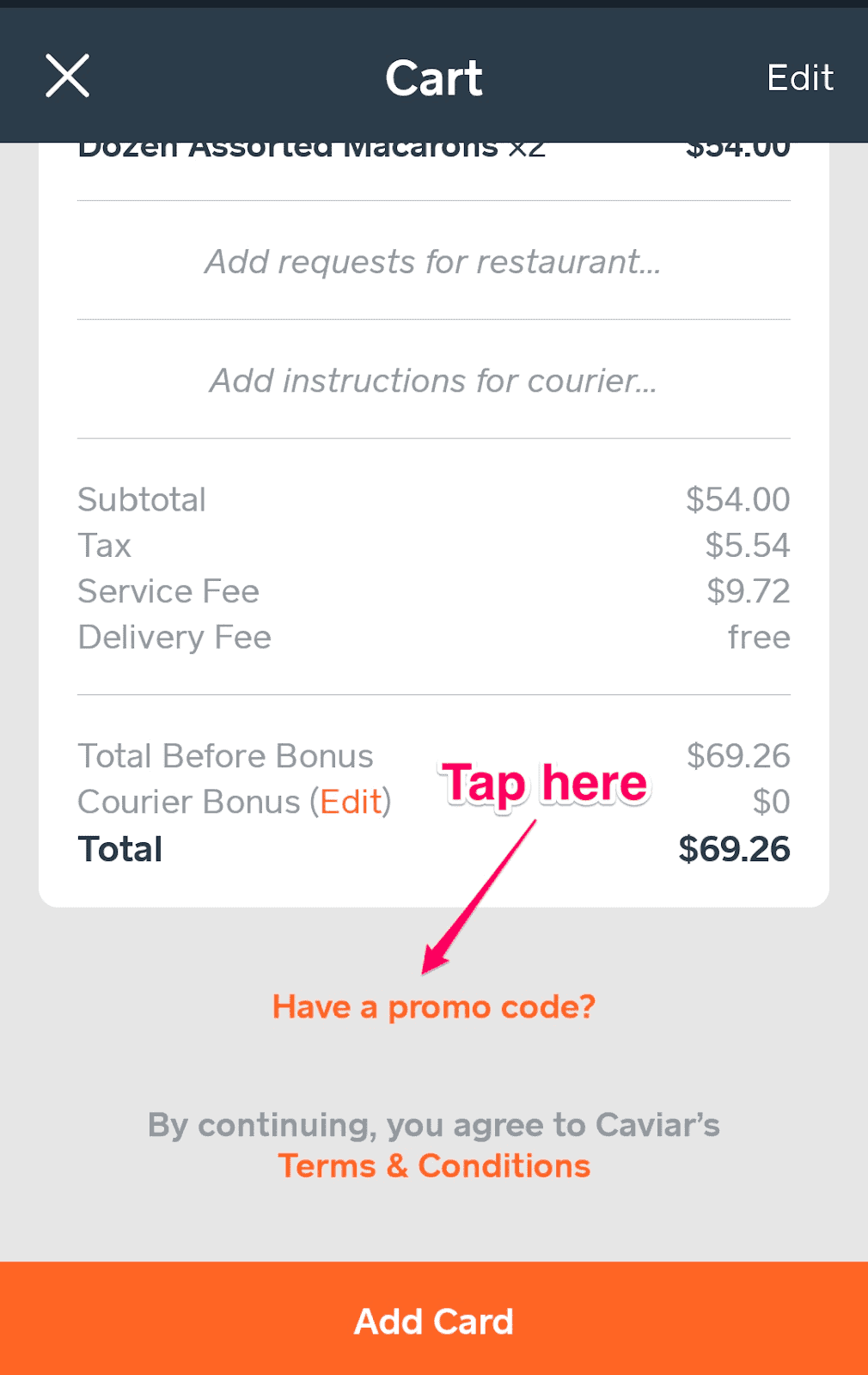Image resolution: width=868 pixels, height=1375 pixels.
Task: Tap the Tax row showing $5.54
Action: pyautogui.click(x=434, y=546)
